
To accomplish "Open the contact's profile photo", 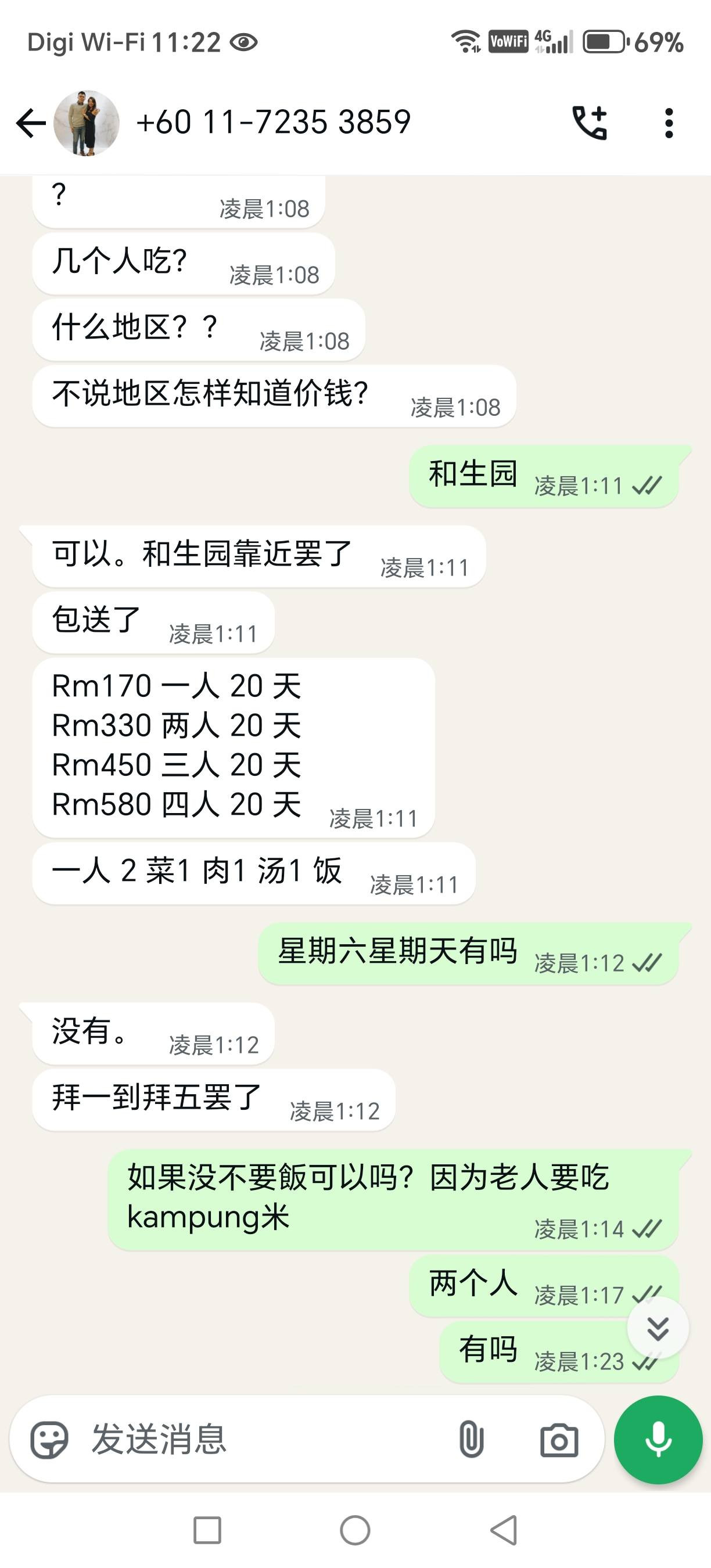I will (87, 124).
